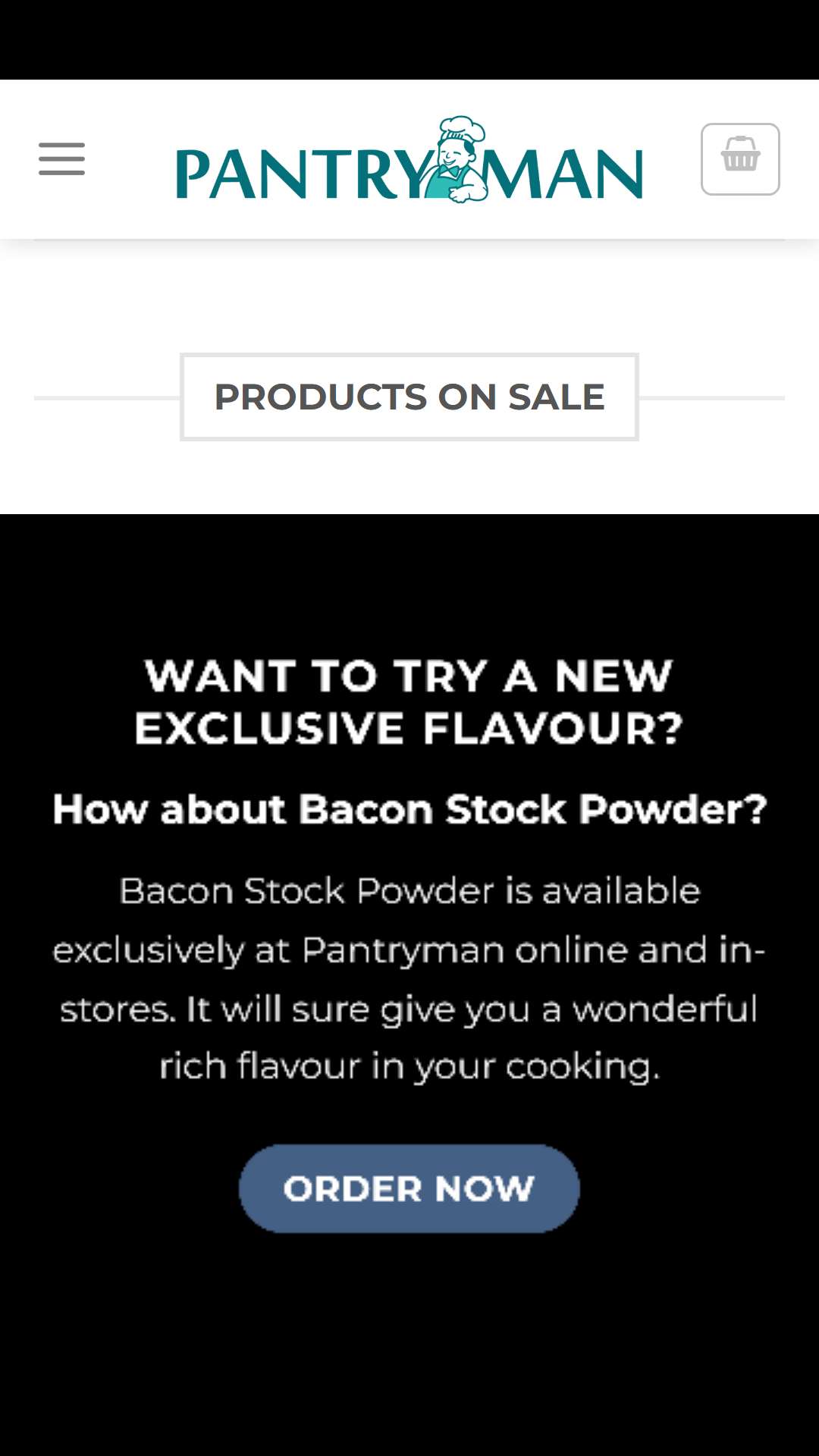Go to the Pantryman homepage via logo
Image resolution: width=819 pixels, height=1456 pixels.
pyautogui.click(x=409, y=159)
